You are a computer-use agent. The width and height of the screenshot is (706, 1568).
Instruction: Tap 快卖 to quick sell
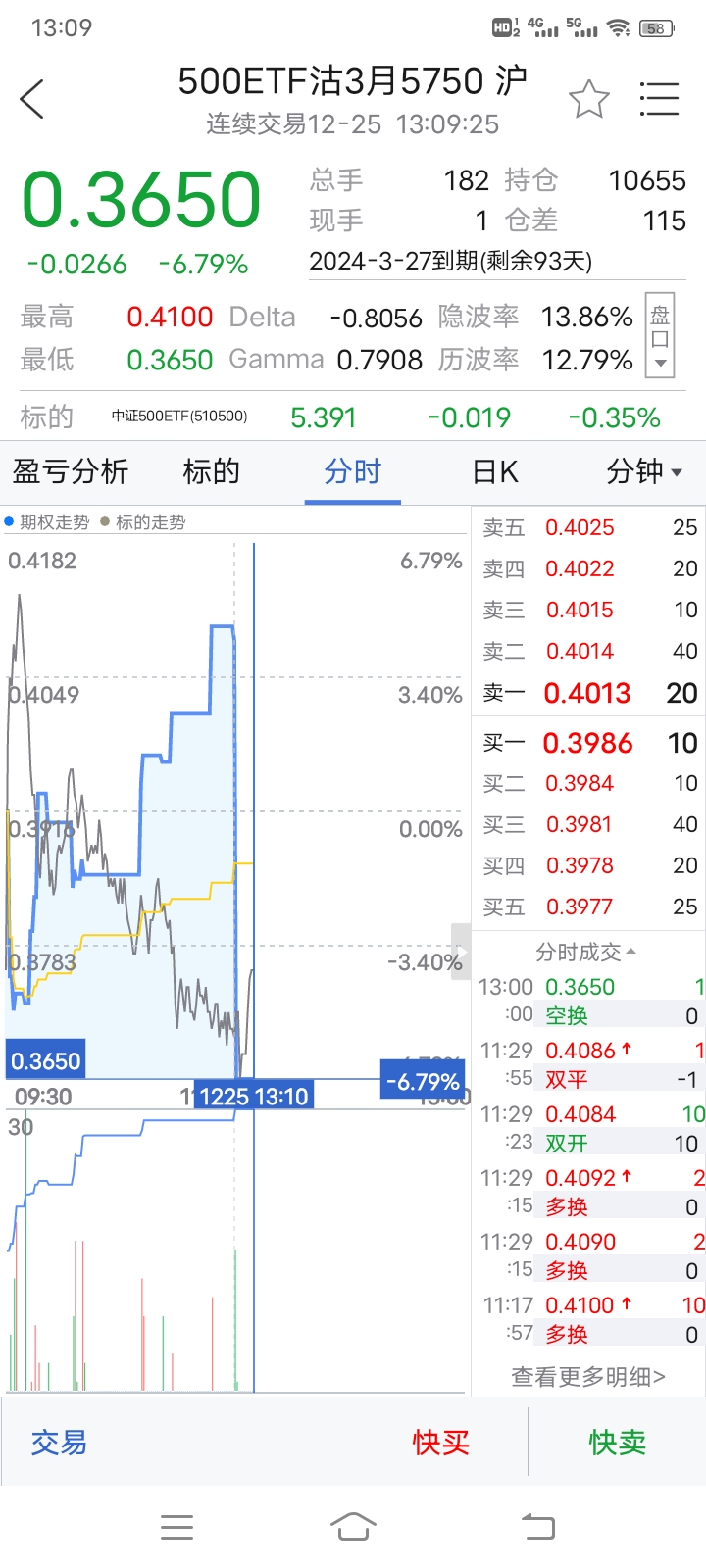click(618, 1442)
